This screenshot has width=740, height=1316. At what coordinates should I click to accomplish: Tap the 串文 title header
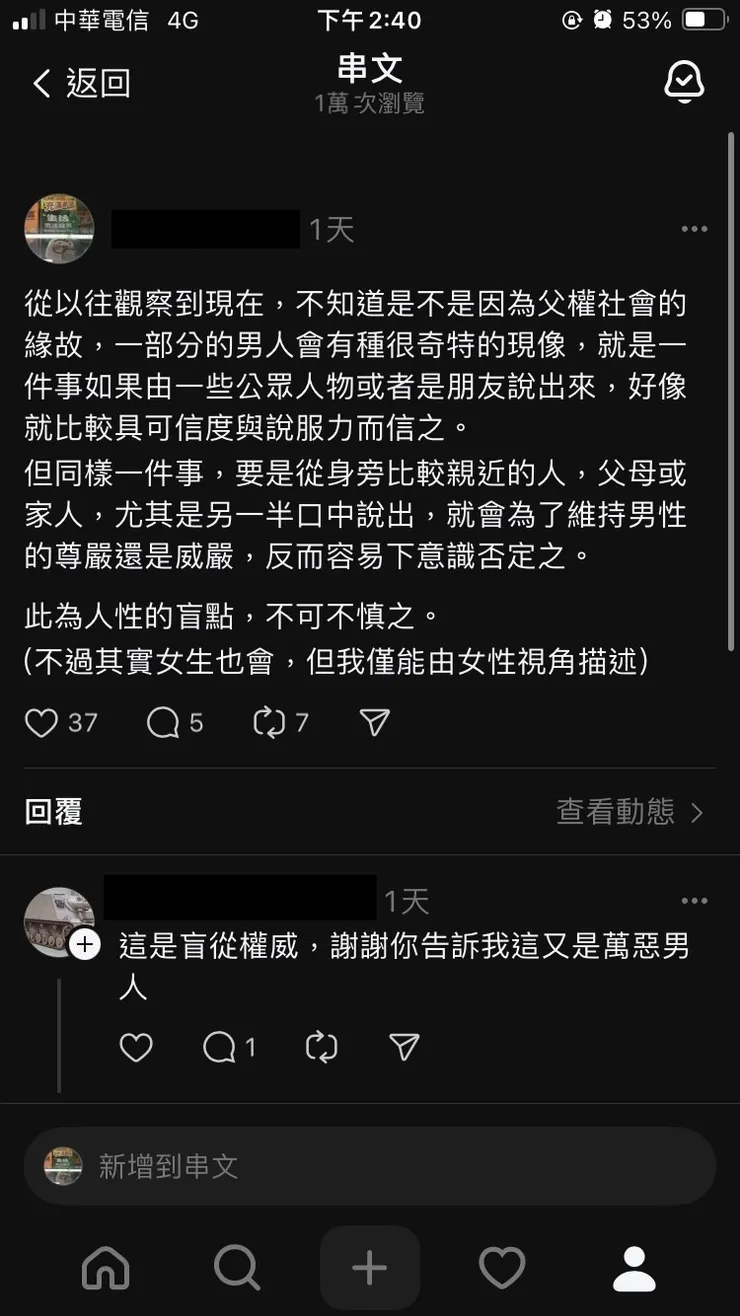[x=370, y=68]
